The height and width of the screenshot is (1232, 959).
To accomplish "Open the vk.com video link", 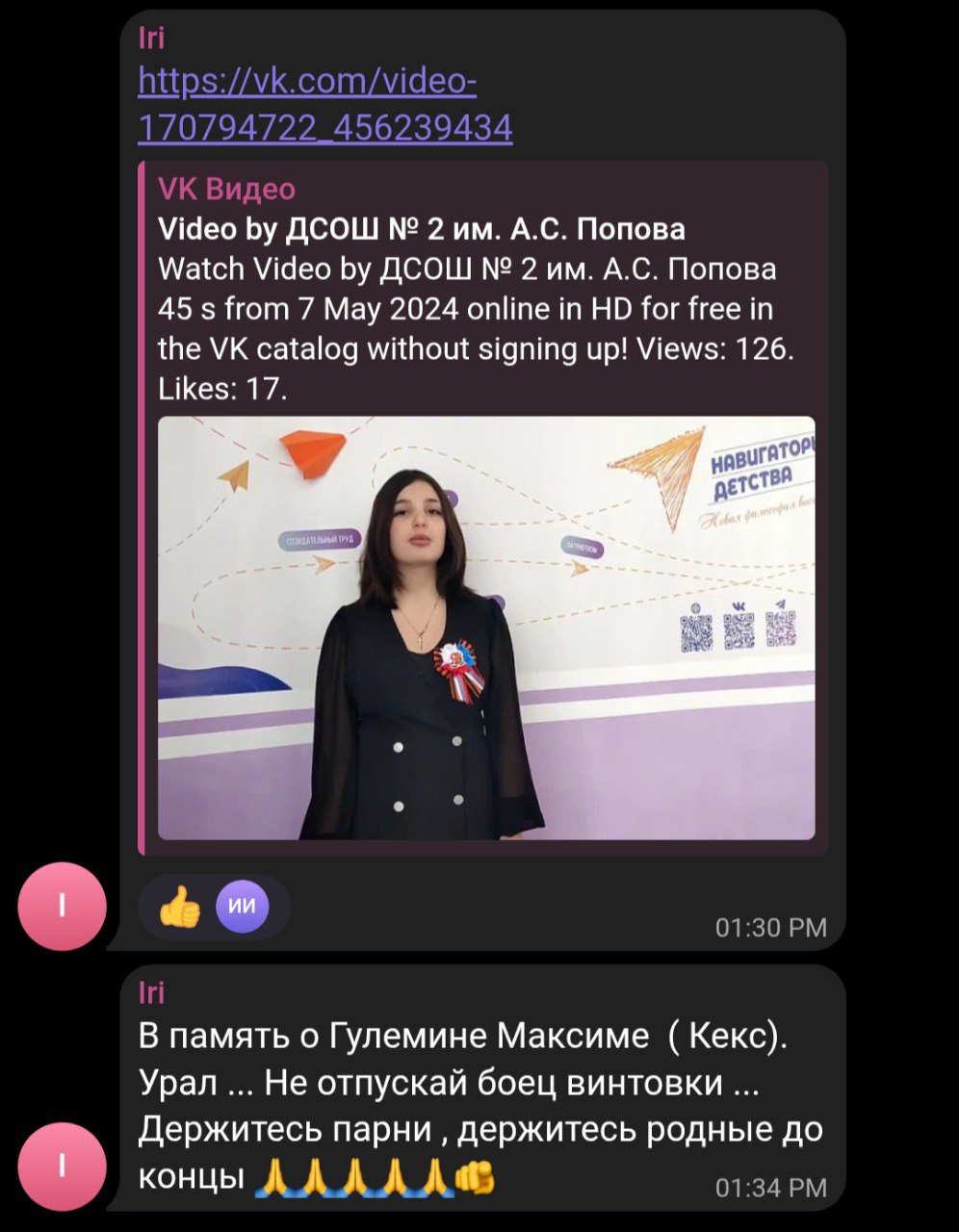I will click(324, 104).
